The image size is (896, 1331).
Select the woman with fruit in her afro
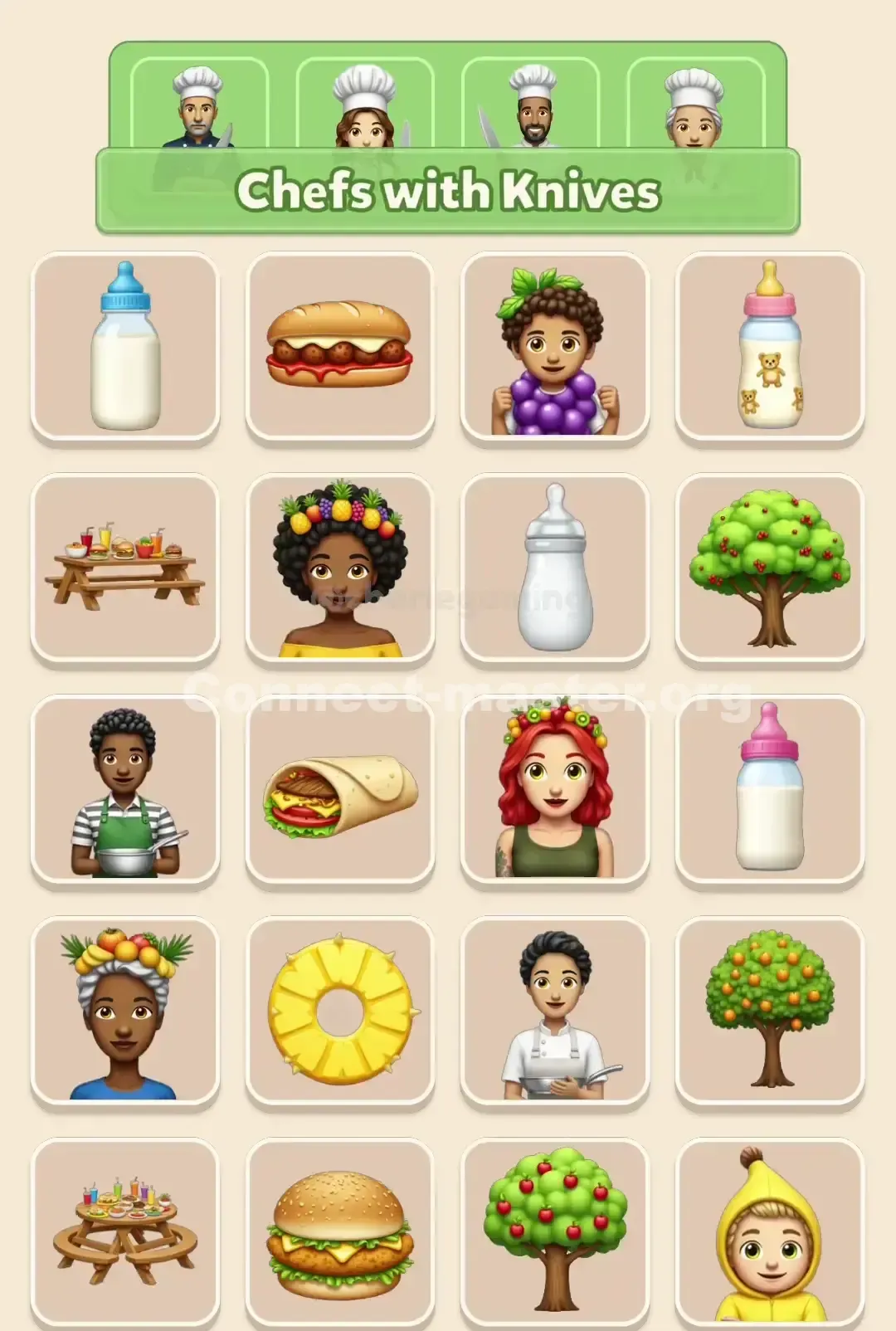(338, 568)
